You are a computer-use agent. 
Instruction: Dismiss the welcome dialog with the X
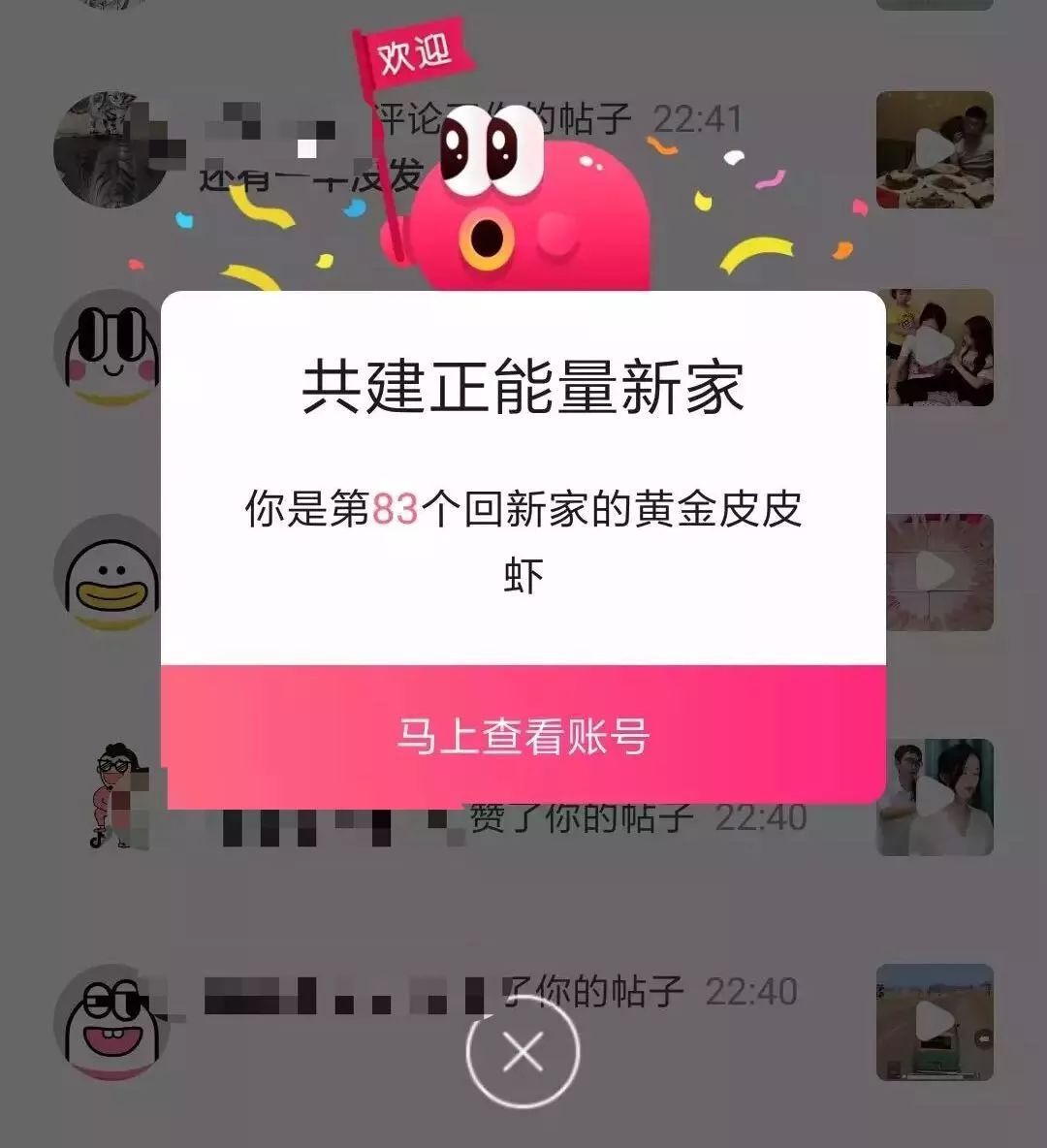(x=523, y=1051)
